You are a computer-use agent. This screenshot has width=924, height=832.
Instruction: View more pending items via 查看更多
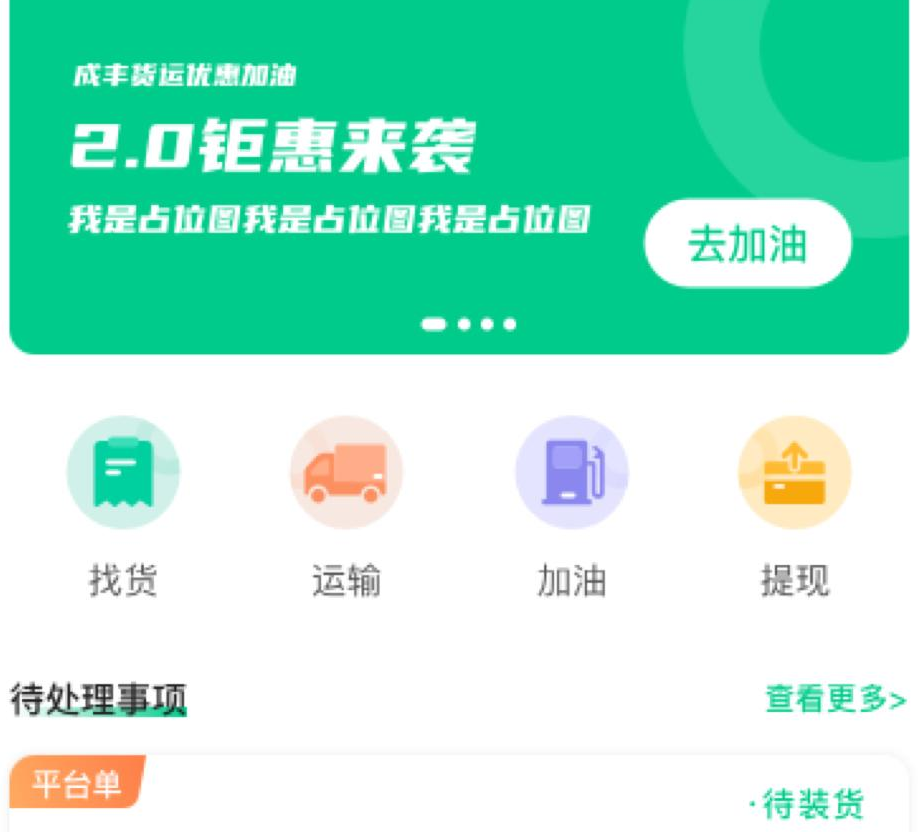(836, 699)
